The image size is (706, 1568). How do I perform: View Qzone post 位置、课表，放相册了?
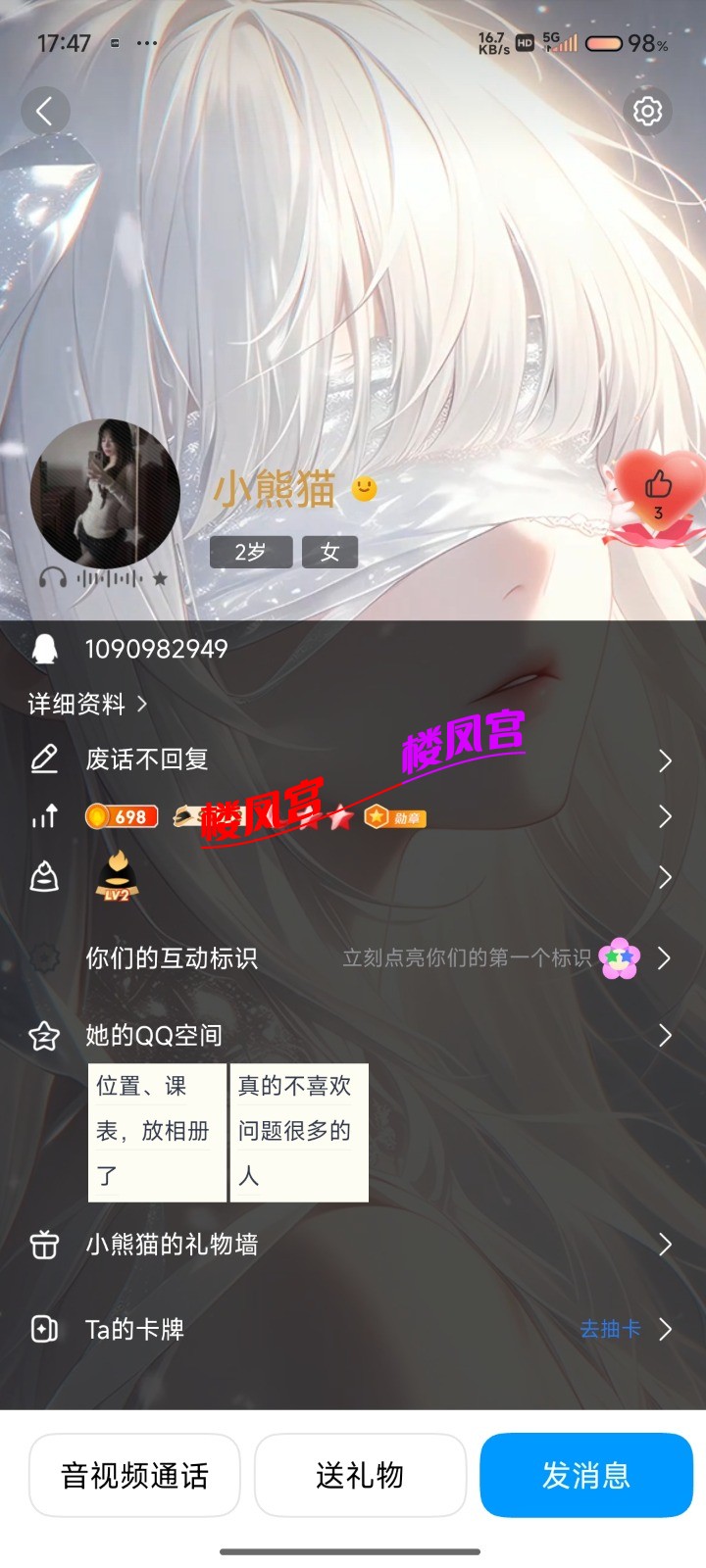coord(157,1132)
